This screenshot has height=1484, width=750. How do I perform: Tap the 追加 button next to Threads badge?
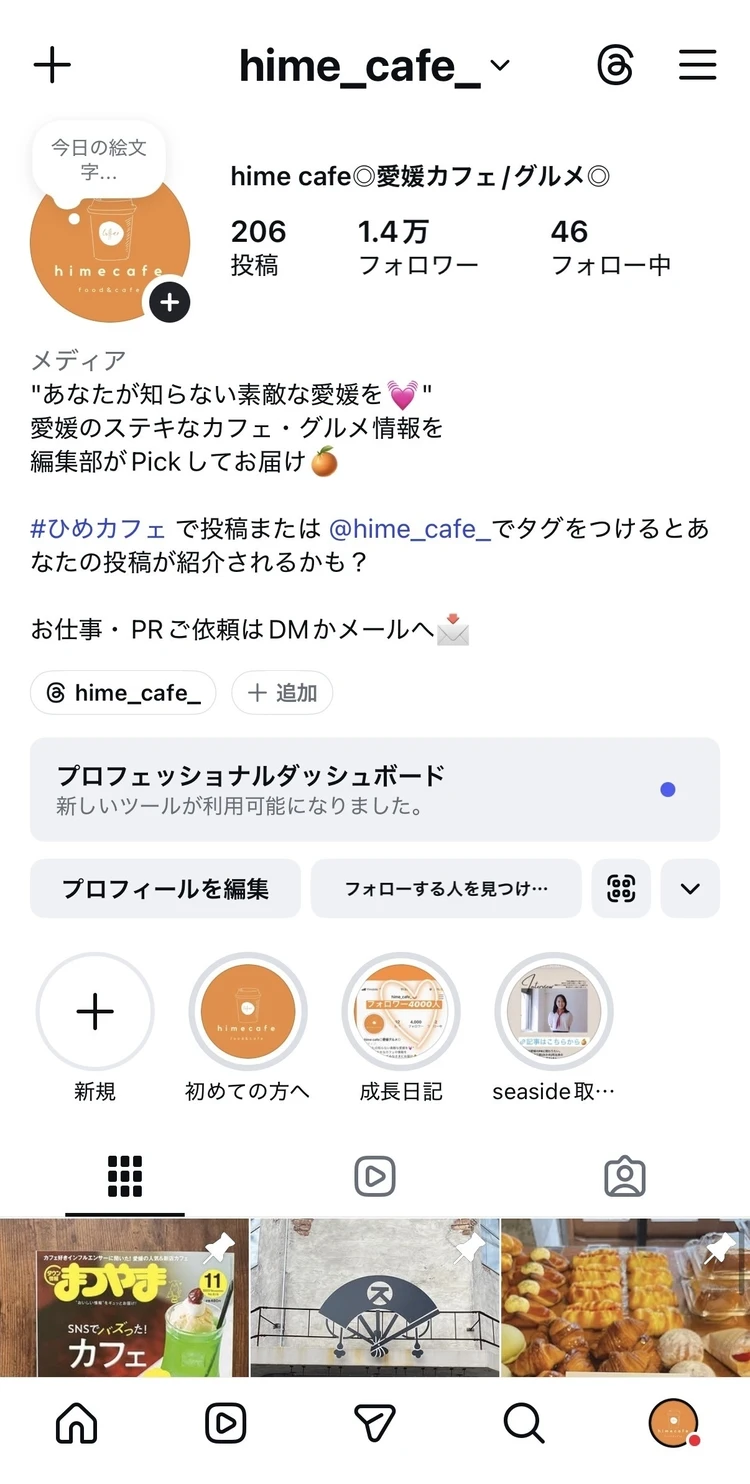point(282,692)
